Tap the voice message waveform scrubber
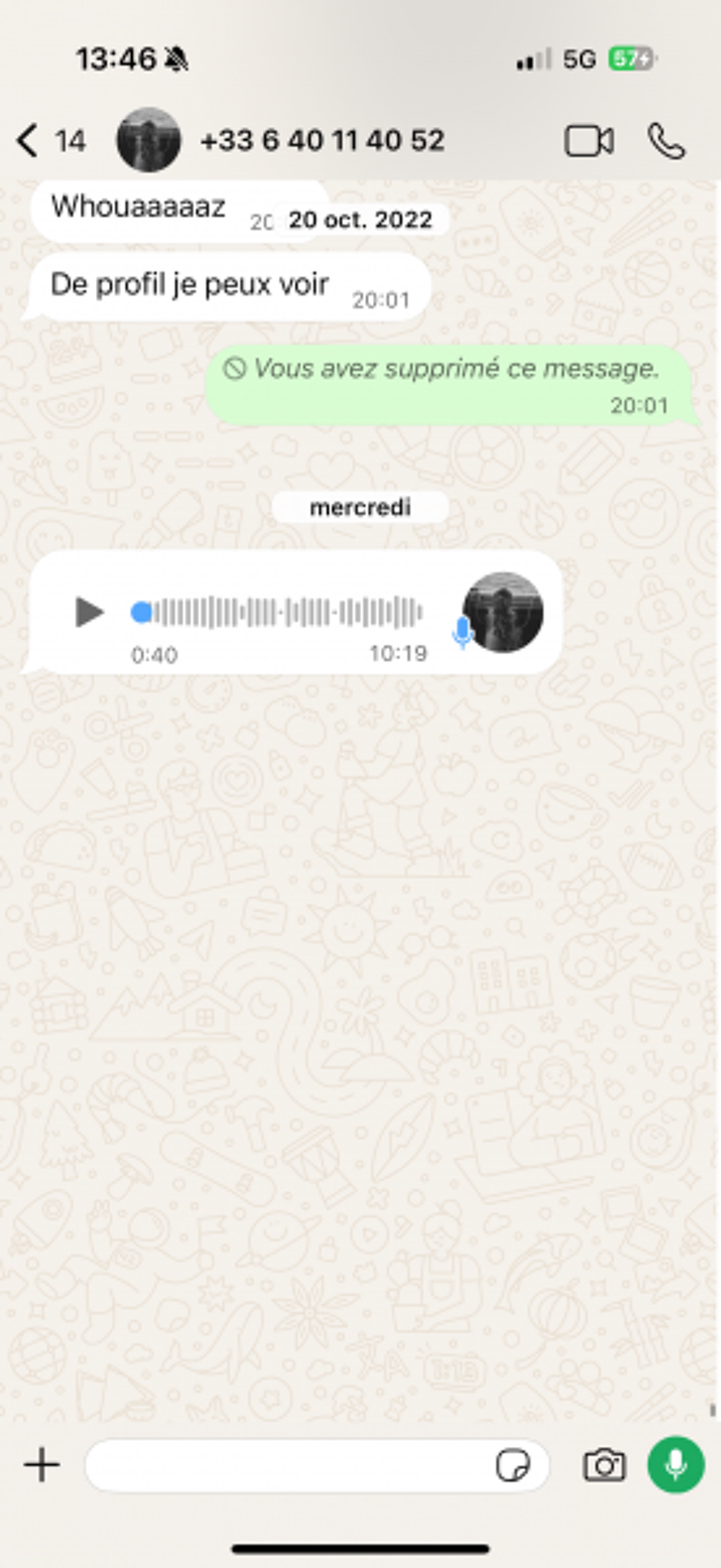Image resolution: width=721 pixels, height=1568 pixels. (x=277, y=612)
